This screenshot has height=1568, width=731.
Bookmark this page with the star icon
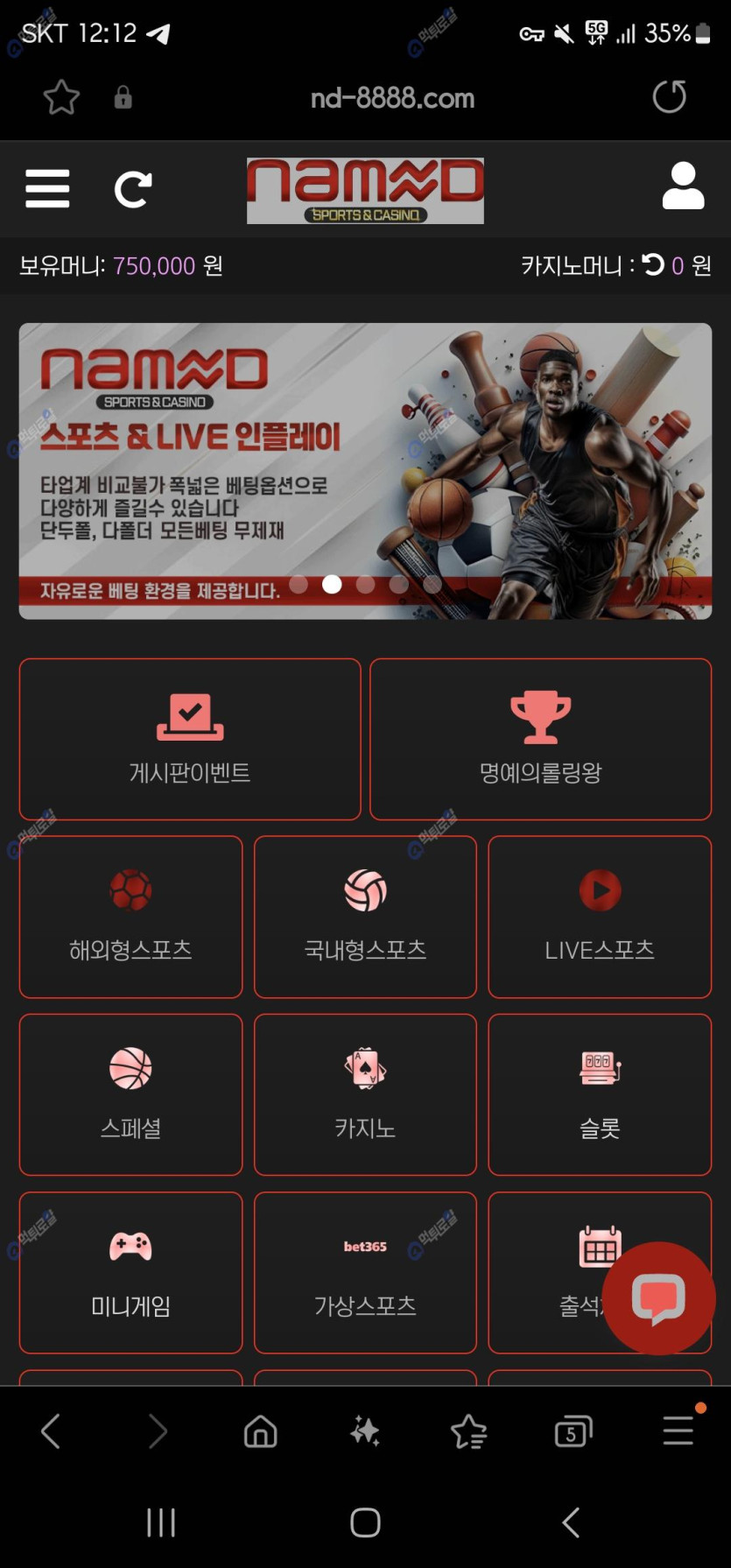tap(61, 97)
